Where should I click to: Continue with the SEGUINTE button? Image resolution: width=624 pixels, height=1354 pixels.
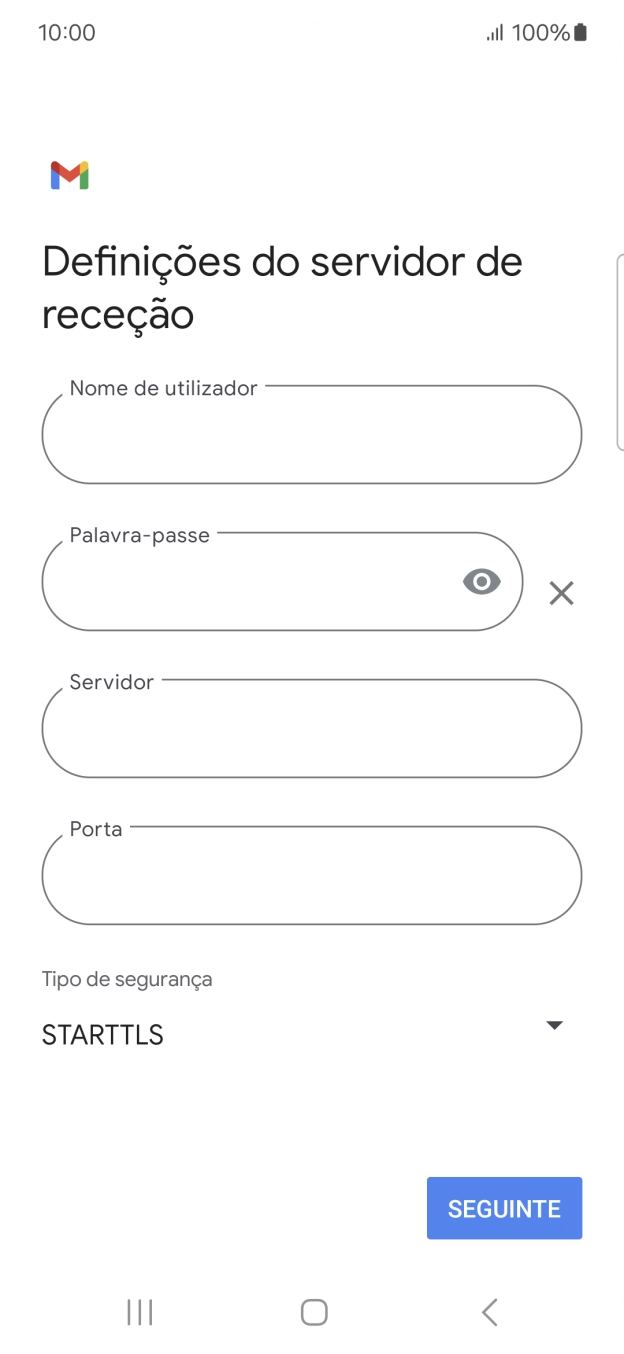pyautogui.click(x=504, y=1208)
